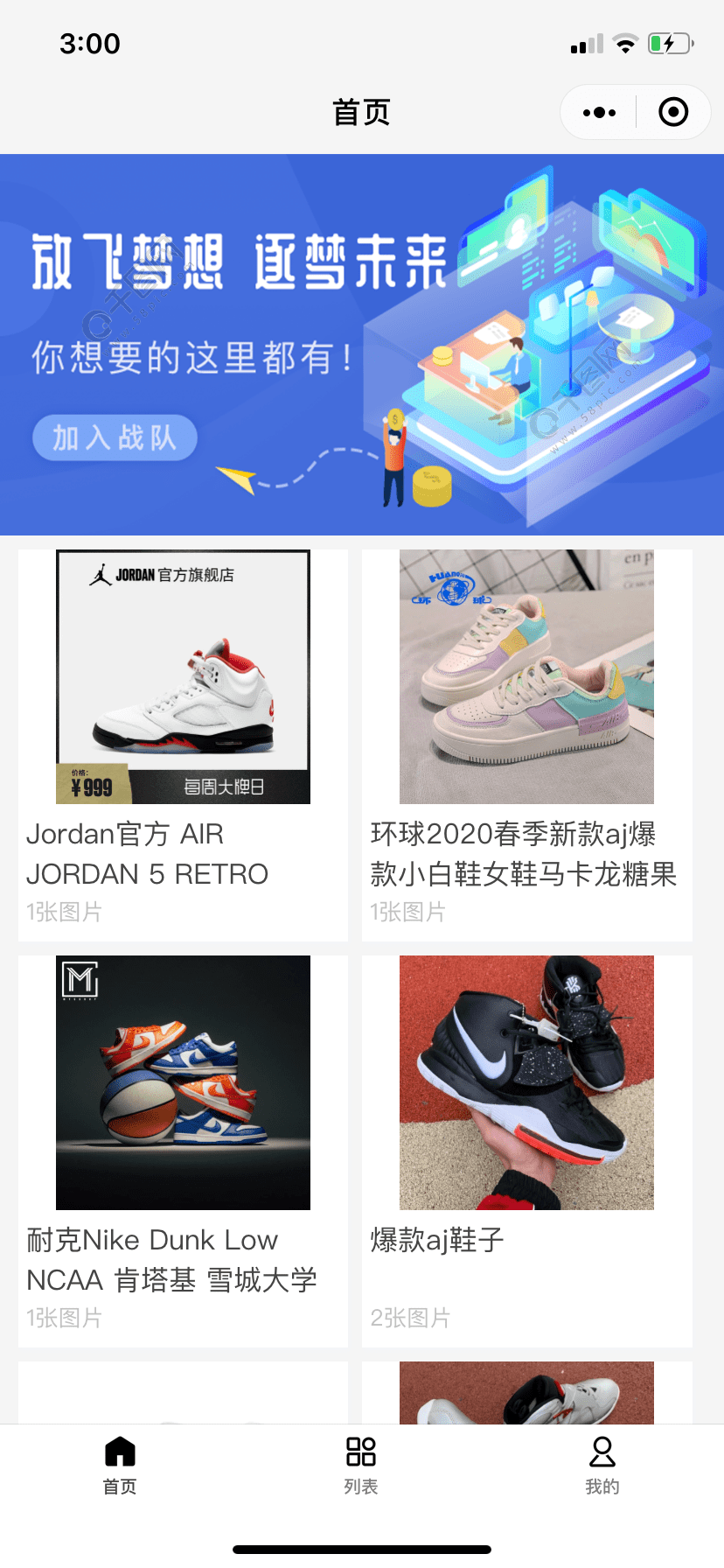Viewport: 724px width, 1568px height.
Task: Go to the 我的 tab
Action: (602, 1465)
